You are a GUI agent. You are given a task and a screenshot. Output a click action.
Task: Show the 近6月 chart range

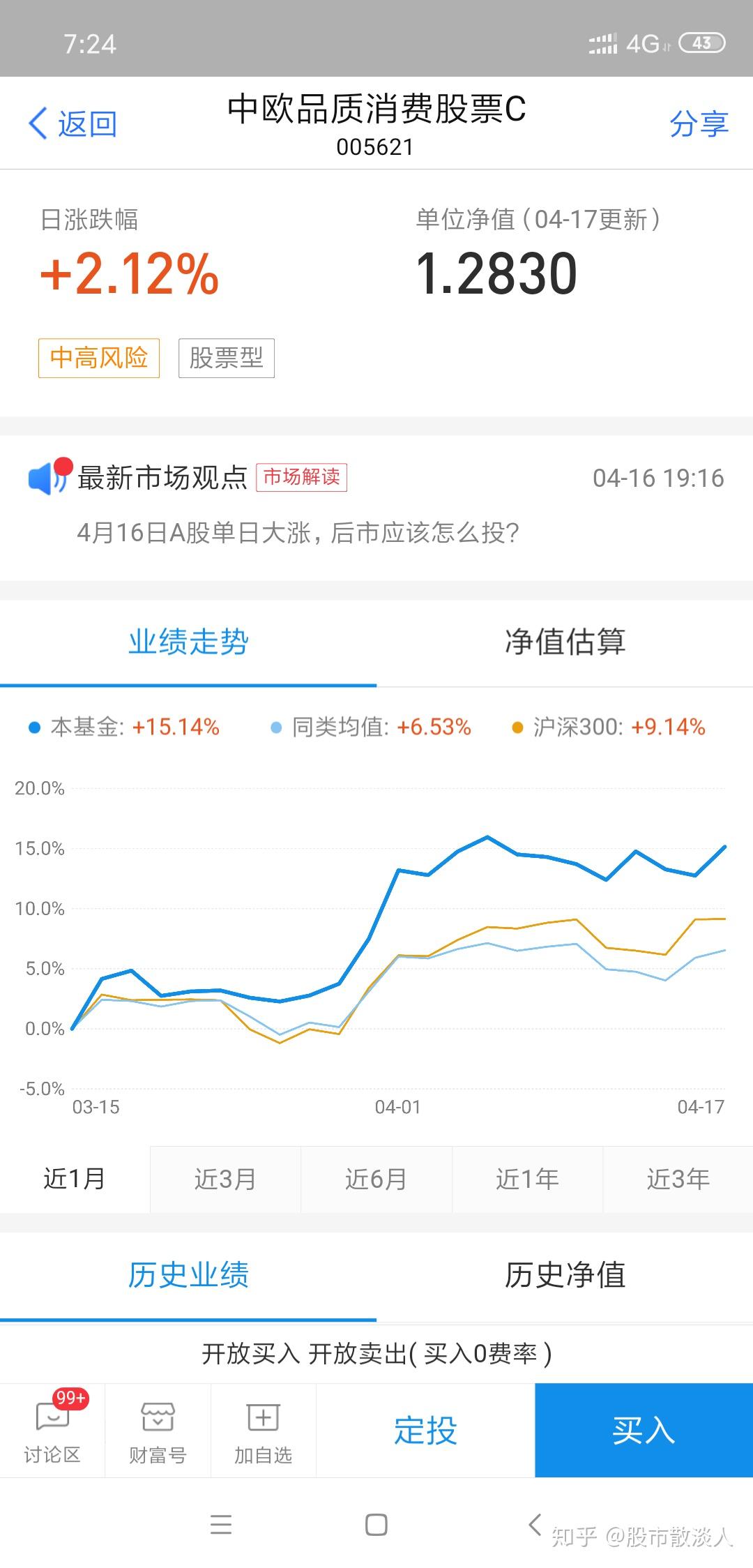pos(376,1179)
